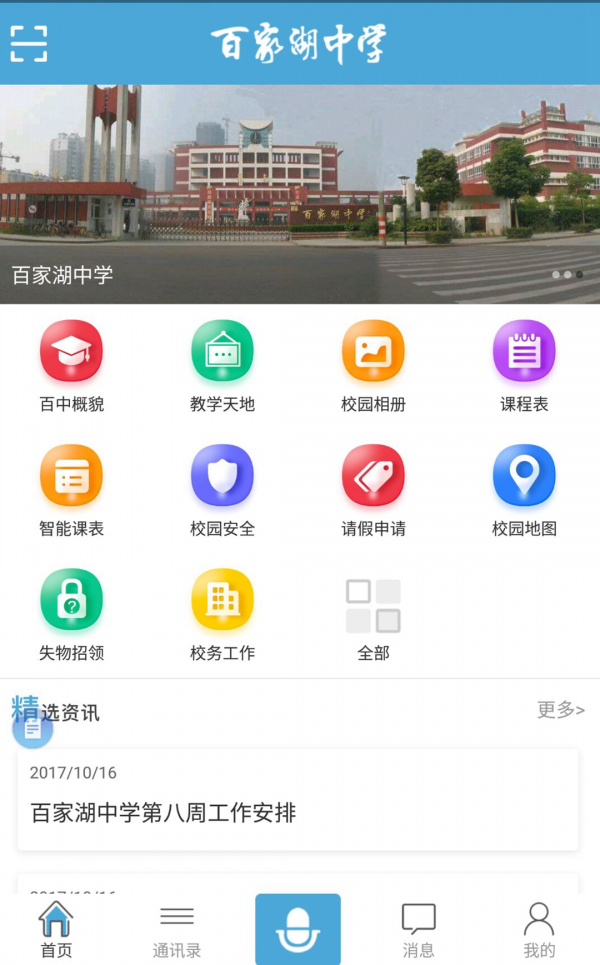The image size is (600, 965).
Task: View the 校园相册 campus album
Action: point(373,365)
